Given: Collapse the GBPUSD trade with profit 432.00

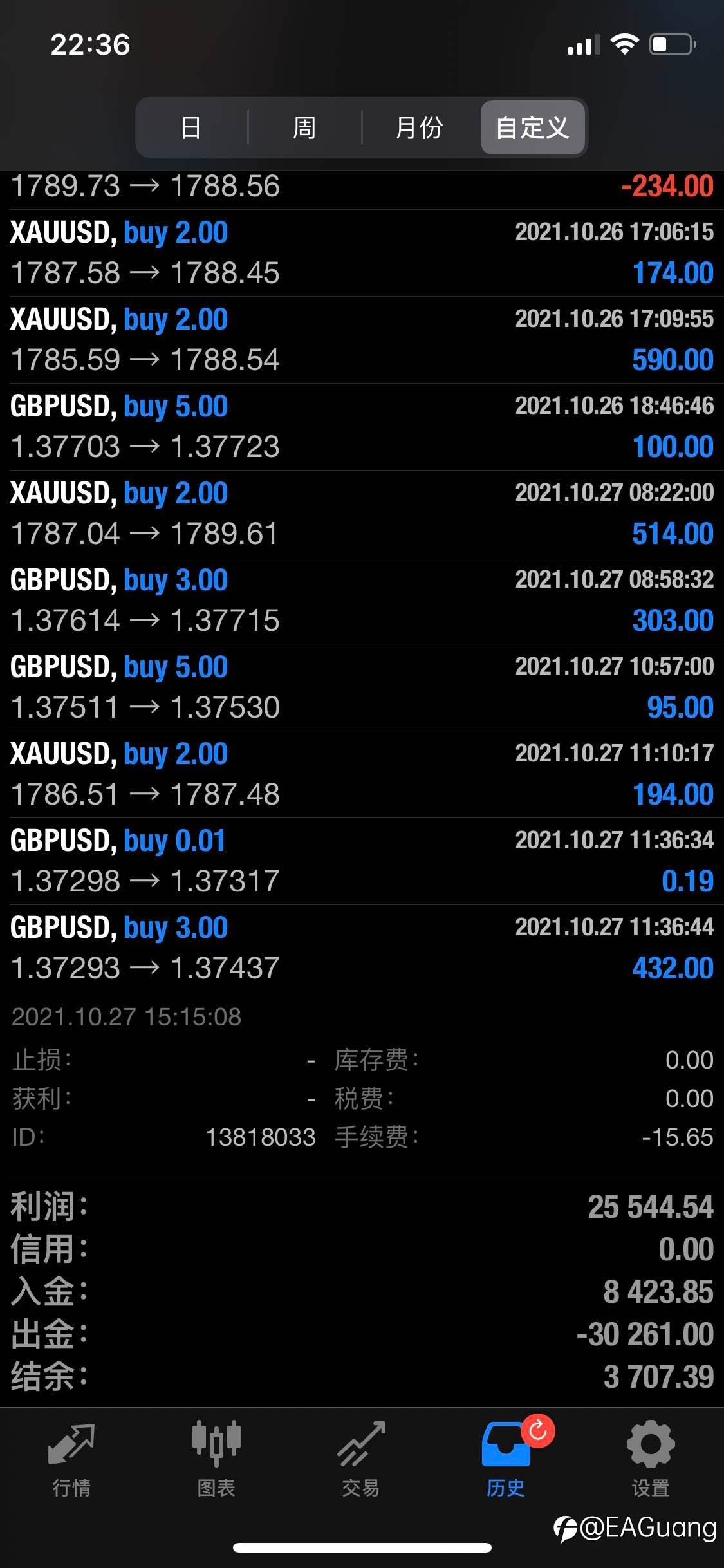Looking at the screenshot, I should click(362, 948).
